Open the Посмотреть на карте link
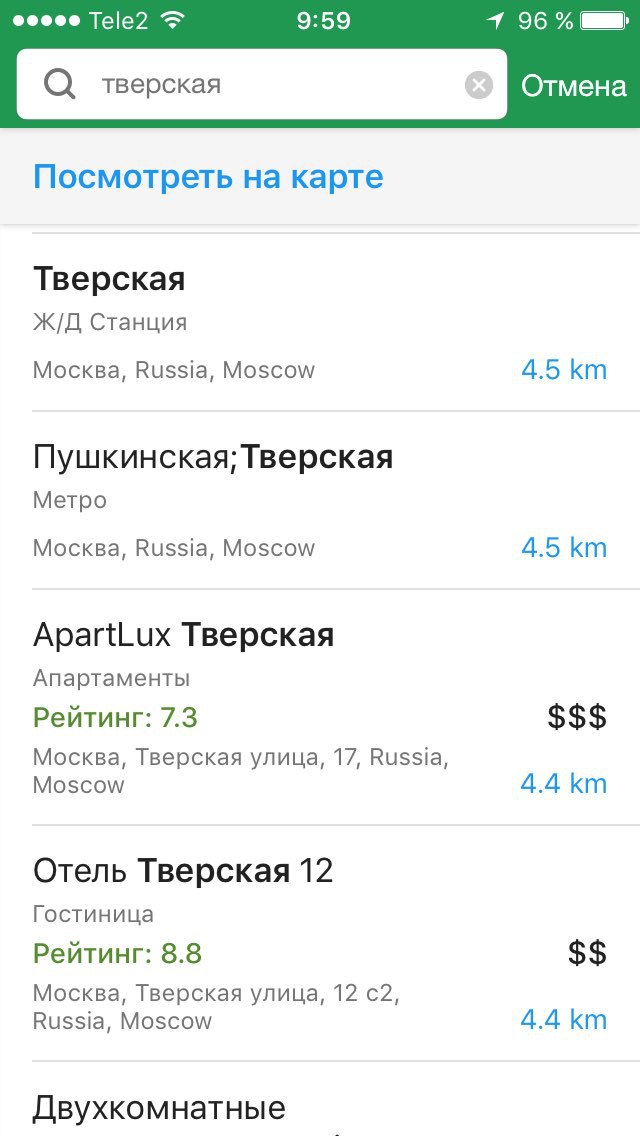This screenshot has width=640, height=1136. [x=208, y=177]
